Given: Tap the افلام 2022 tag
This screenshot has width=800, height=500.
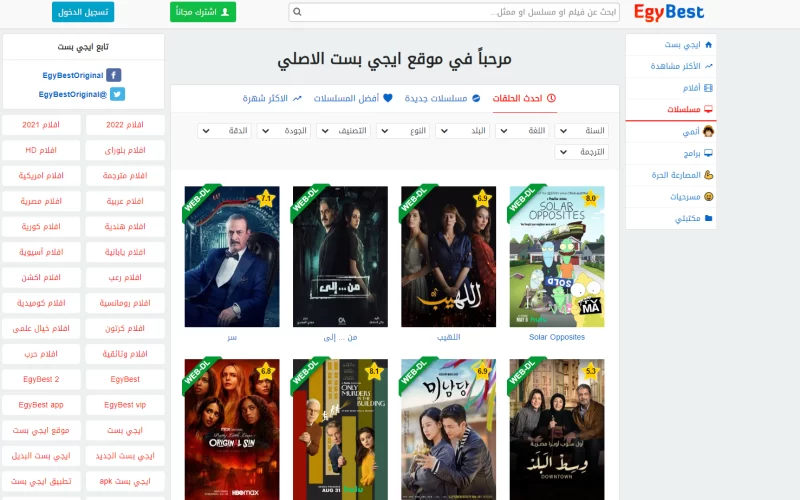Looking at the screenshot, I should [x=125, y=124].
